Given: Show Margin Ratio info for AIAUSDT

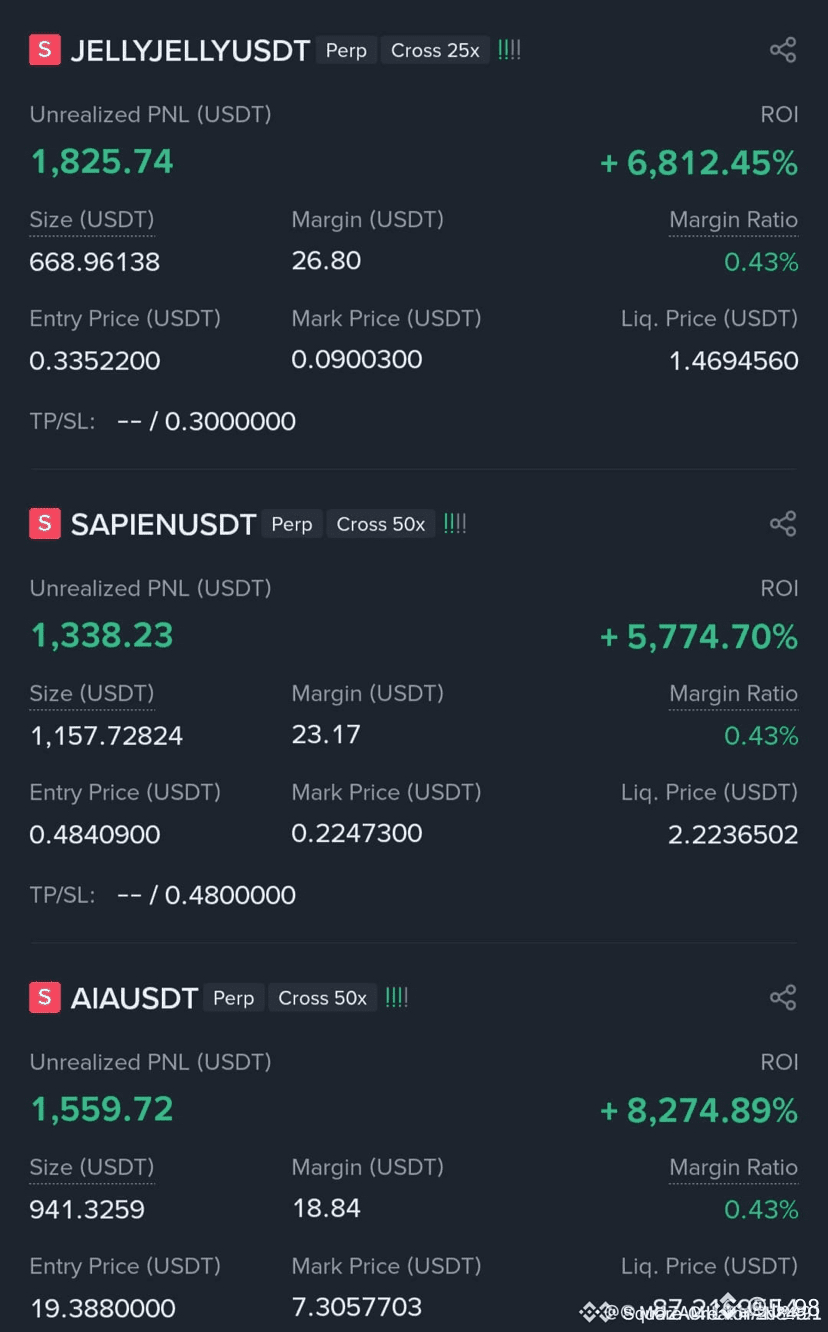Looking at the screenshot, I should coord(734,1168).
